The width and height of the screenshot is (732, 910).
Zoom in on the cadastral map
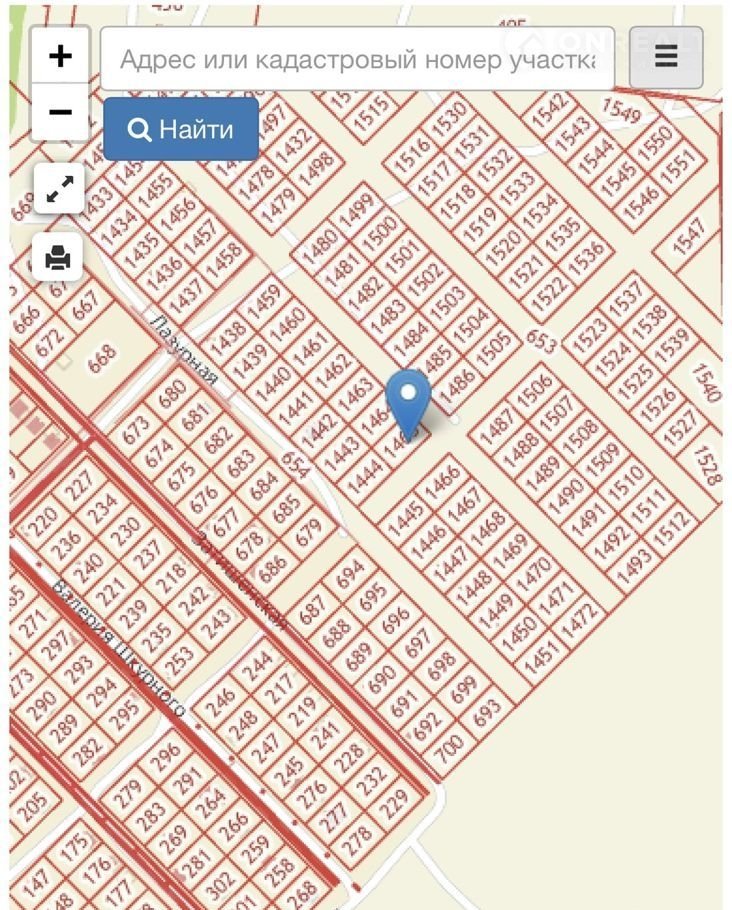tap(60, 56)
